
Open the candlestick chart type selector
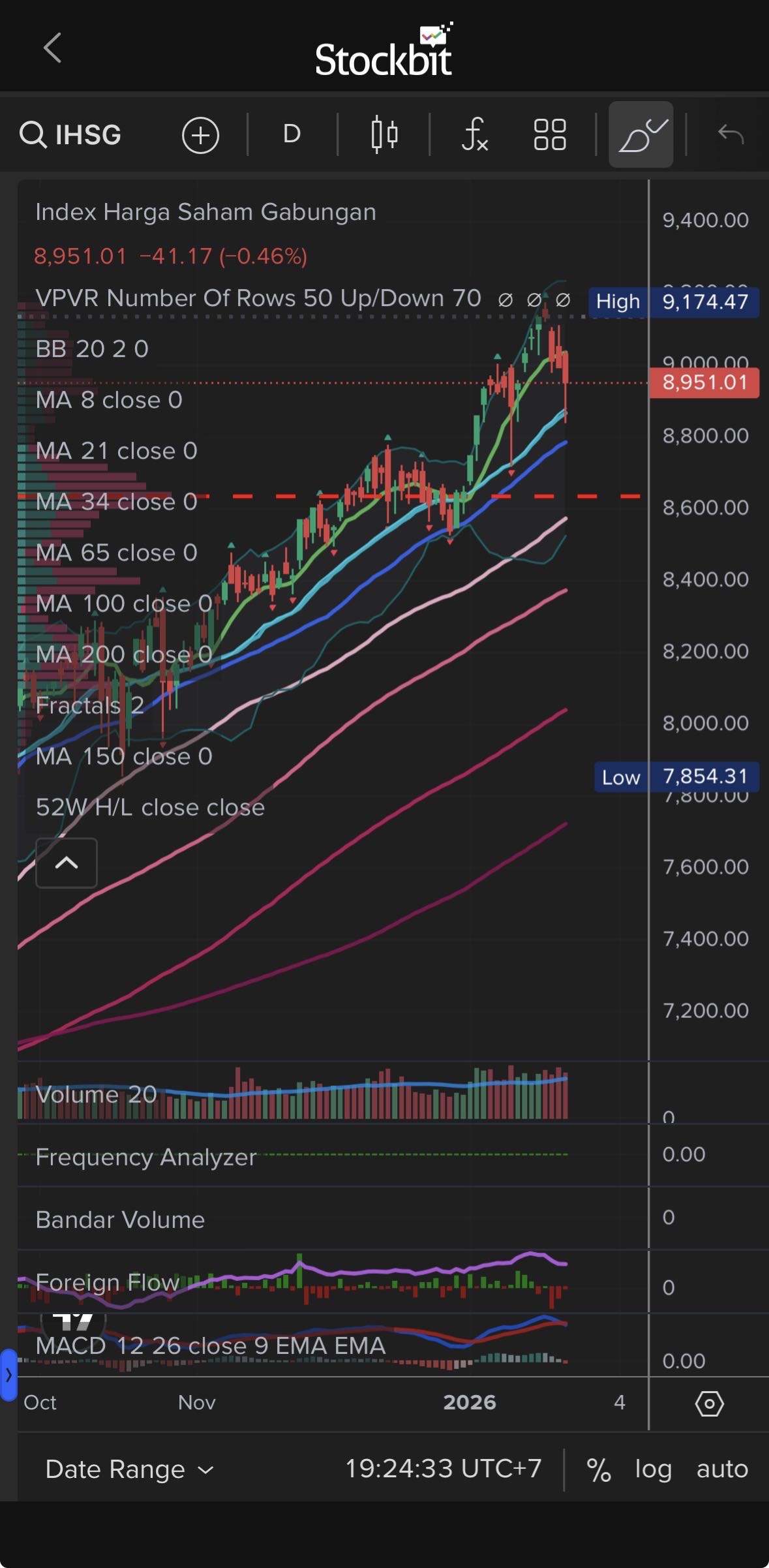point(384,134)
